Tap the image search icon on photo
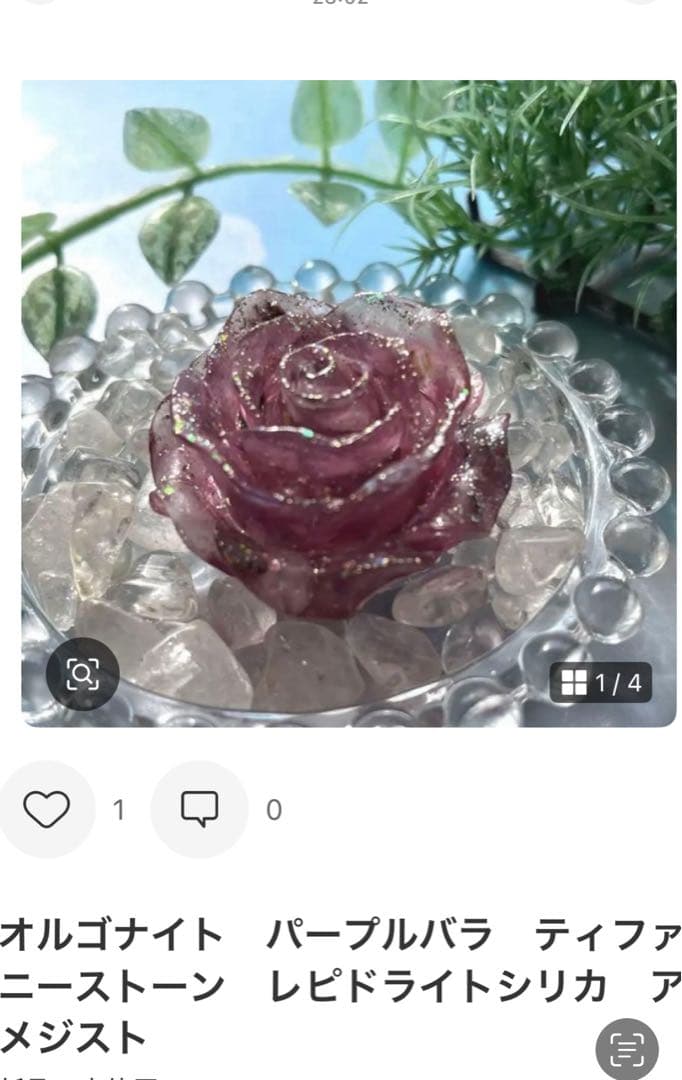This screenshot has width=682, height=1080. pos(82,675)
